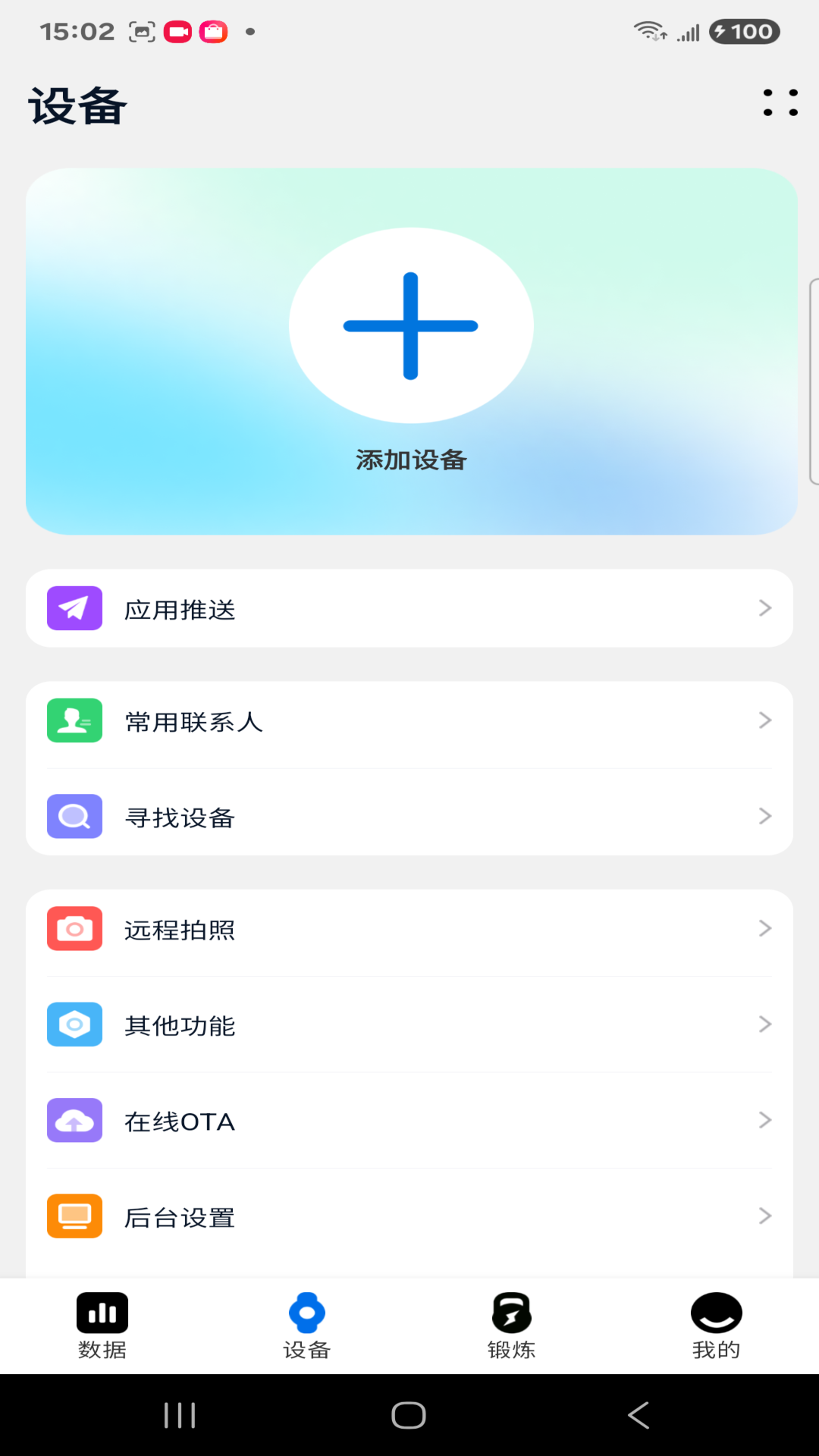Select the 锻炼 kettlebell icon
This screenshot has width=819, height=1456.
(512, 1312)
